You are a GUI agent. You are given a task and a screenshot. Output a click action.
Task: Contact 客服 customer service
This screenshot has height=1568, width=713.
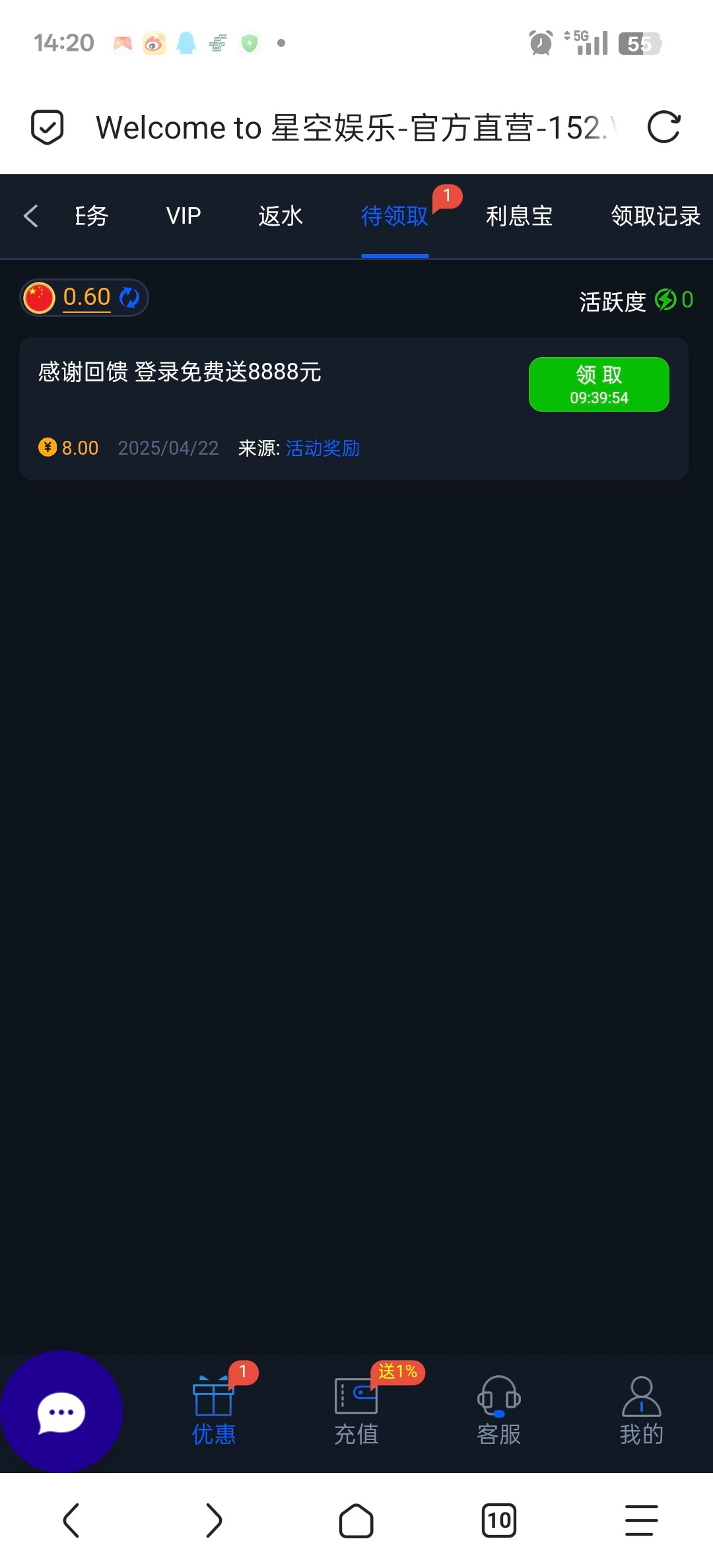(x=499, y=1410)
